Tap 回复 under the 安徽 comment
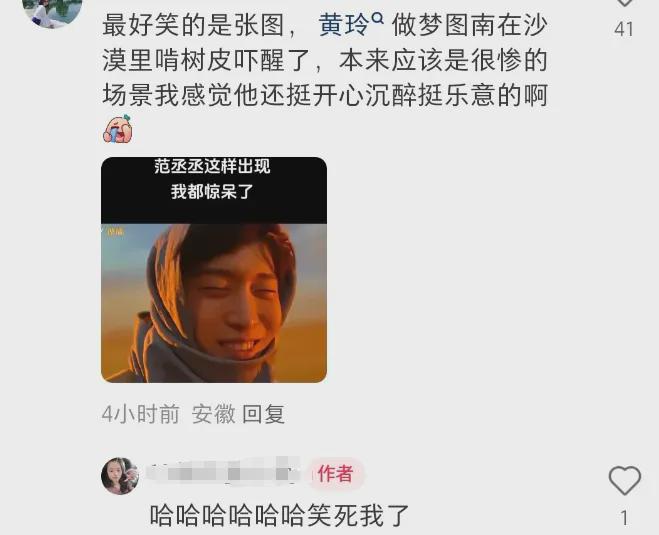Screen dimensions: 659x535 264,414
